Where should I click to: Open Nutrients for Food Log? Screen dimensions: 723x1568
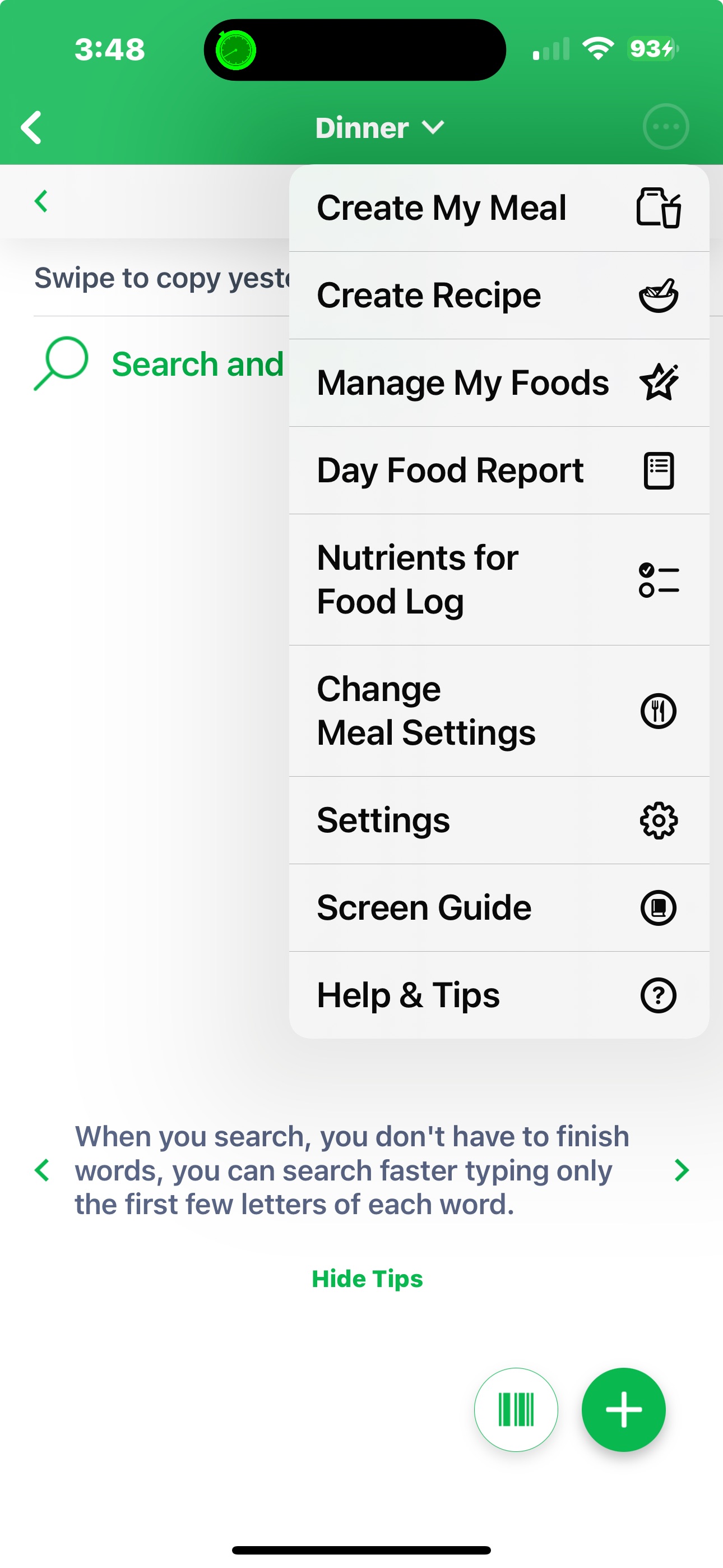click(x=498, y=579)
